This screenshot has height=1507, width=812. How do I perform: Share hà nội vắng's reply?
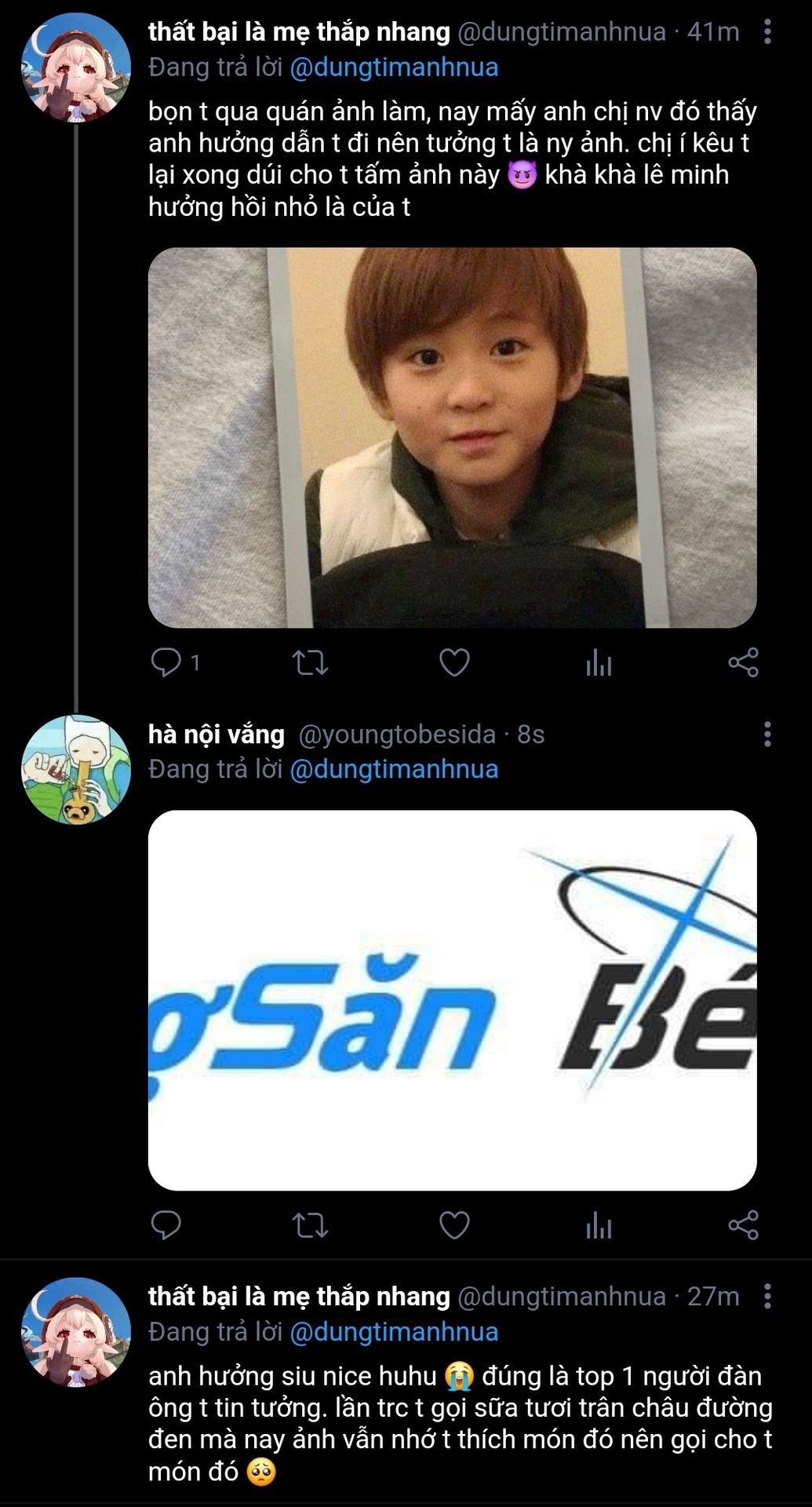coord(743,1224)
